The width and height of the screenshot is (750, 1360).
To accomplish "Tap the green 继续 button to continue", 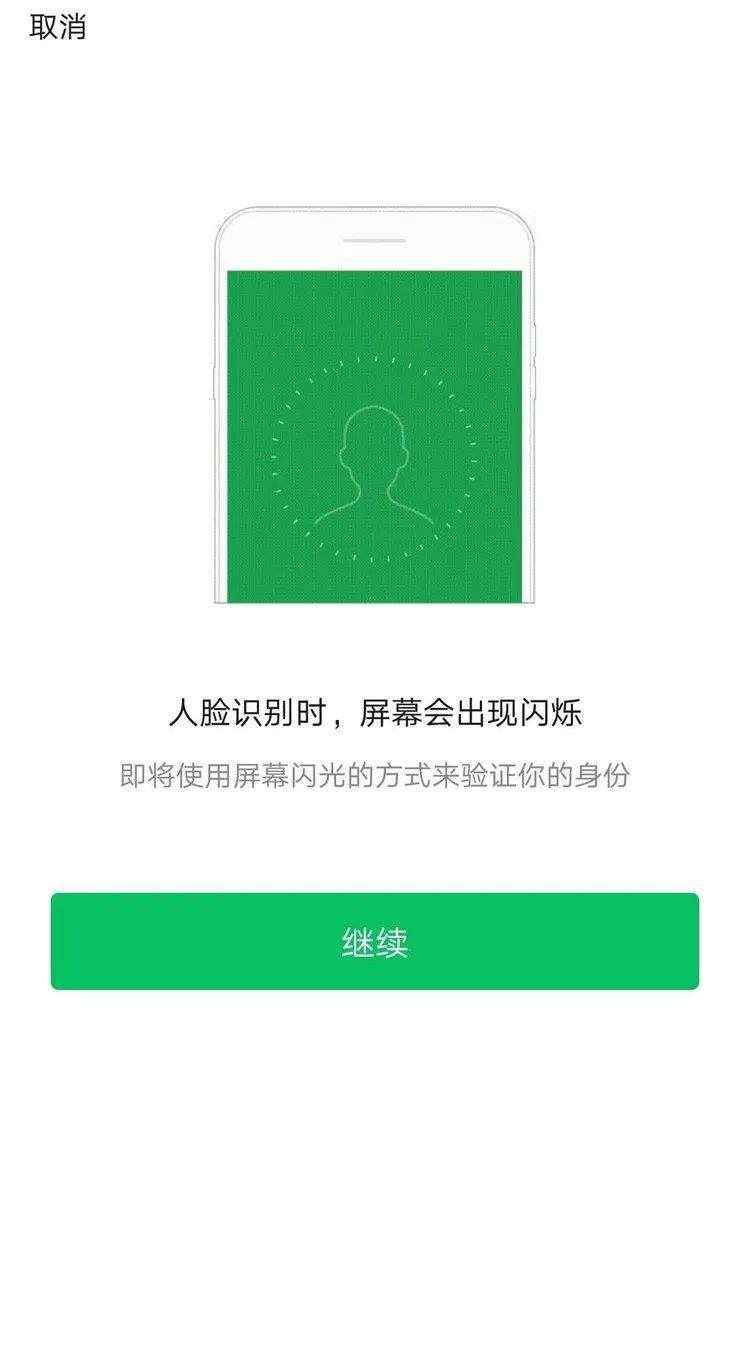I will point(375,941).
